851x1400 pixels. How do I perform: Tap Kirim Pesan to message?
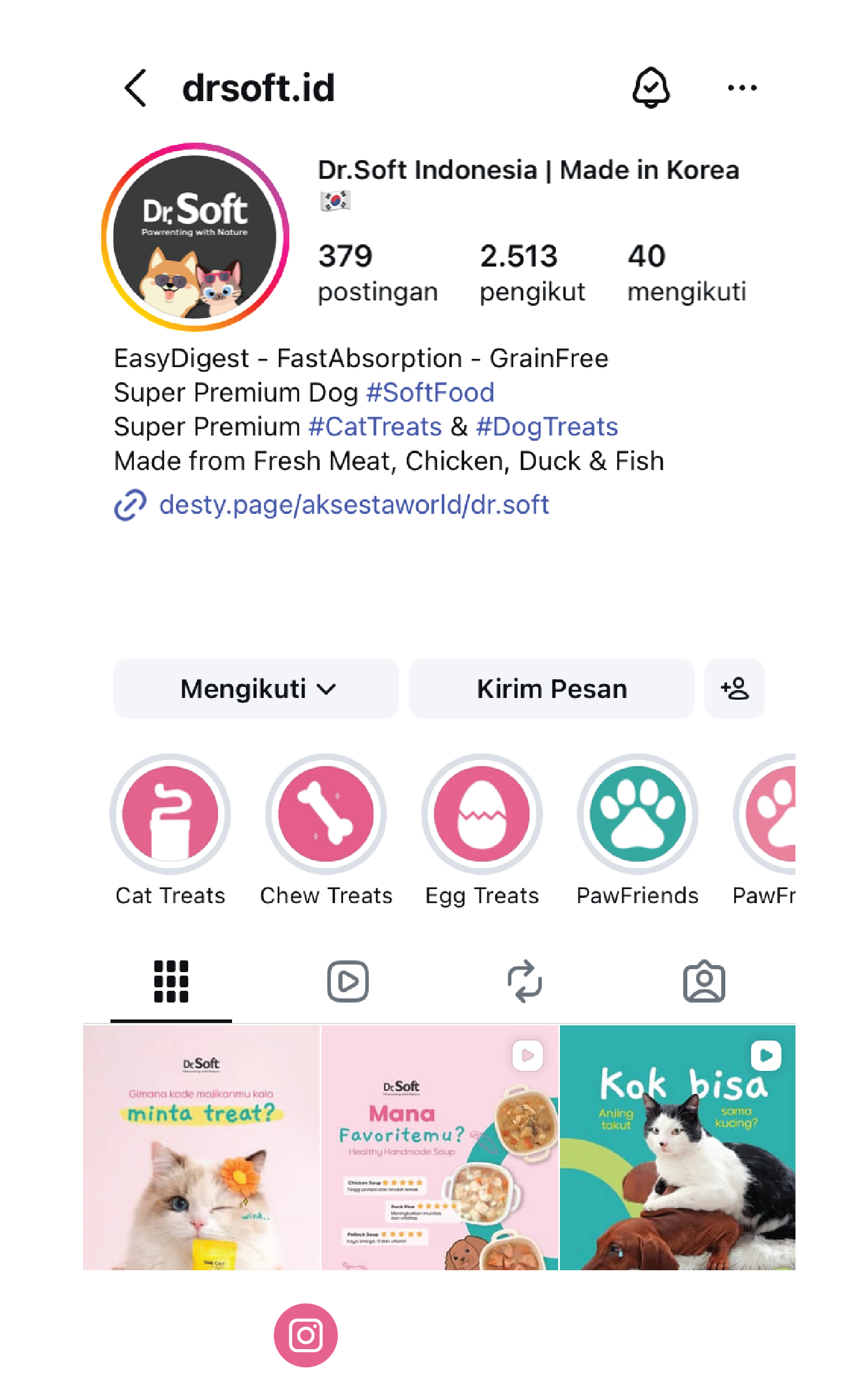tap(551, 689)
